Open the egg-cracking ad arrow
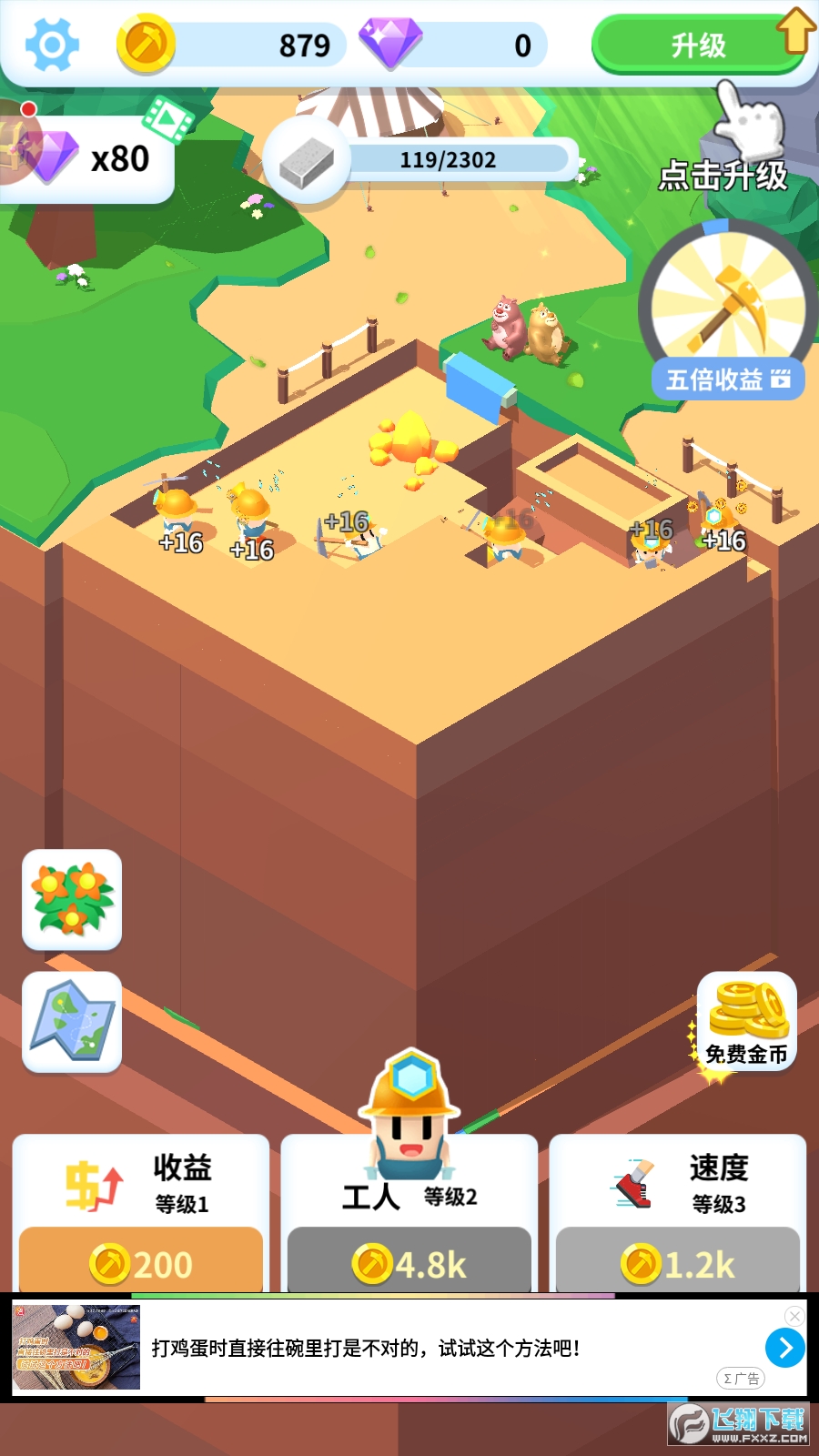This screenshot has width=819, height=1456. 784,1348
